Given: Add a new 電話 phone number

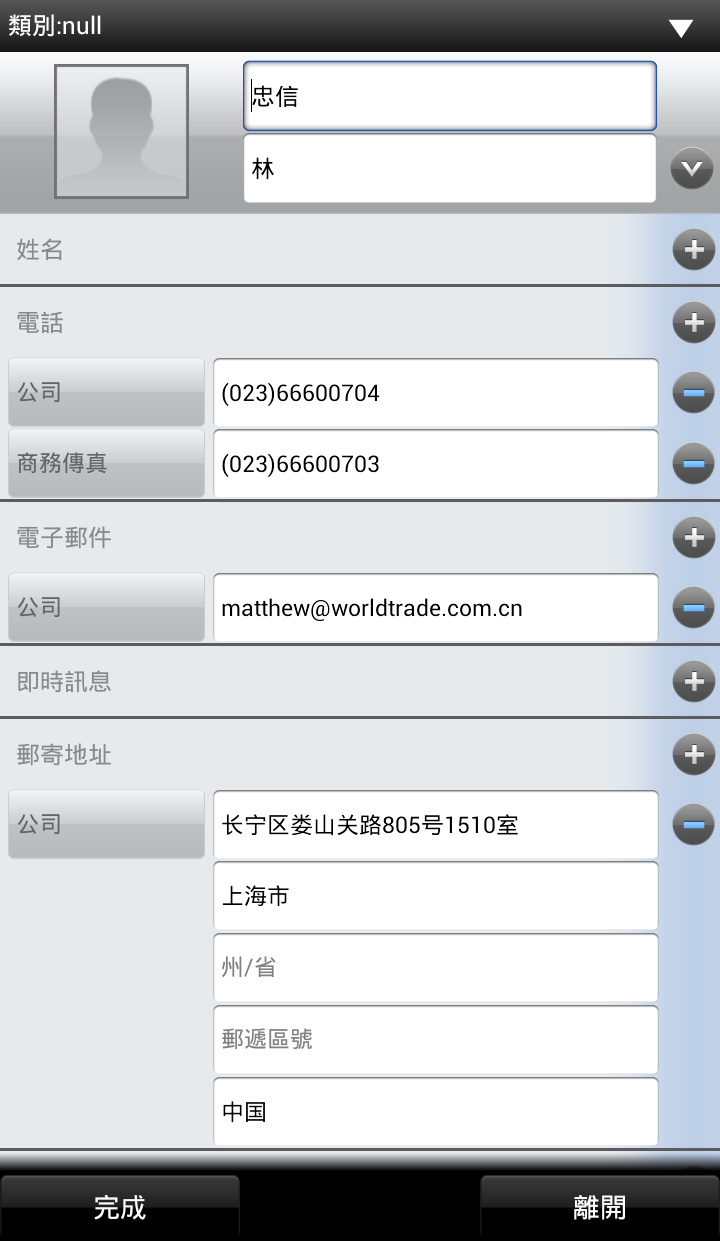Looking at the screenshot, I should [x=693, y=322].
